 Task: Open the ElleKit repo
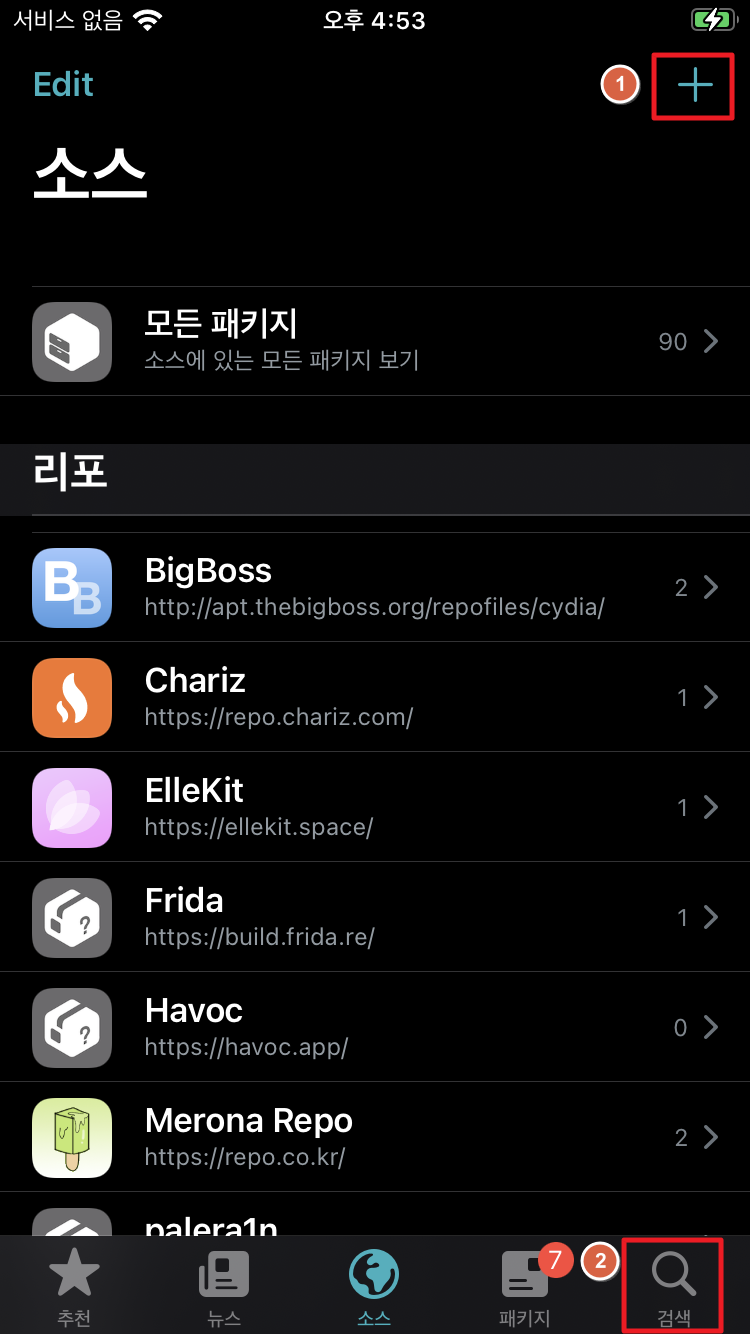pyautogui.click(x=375, y=807)
